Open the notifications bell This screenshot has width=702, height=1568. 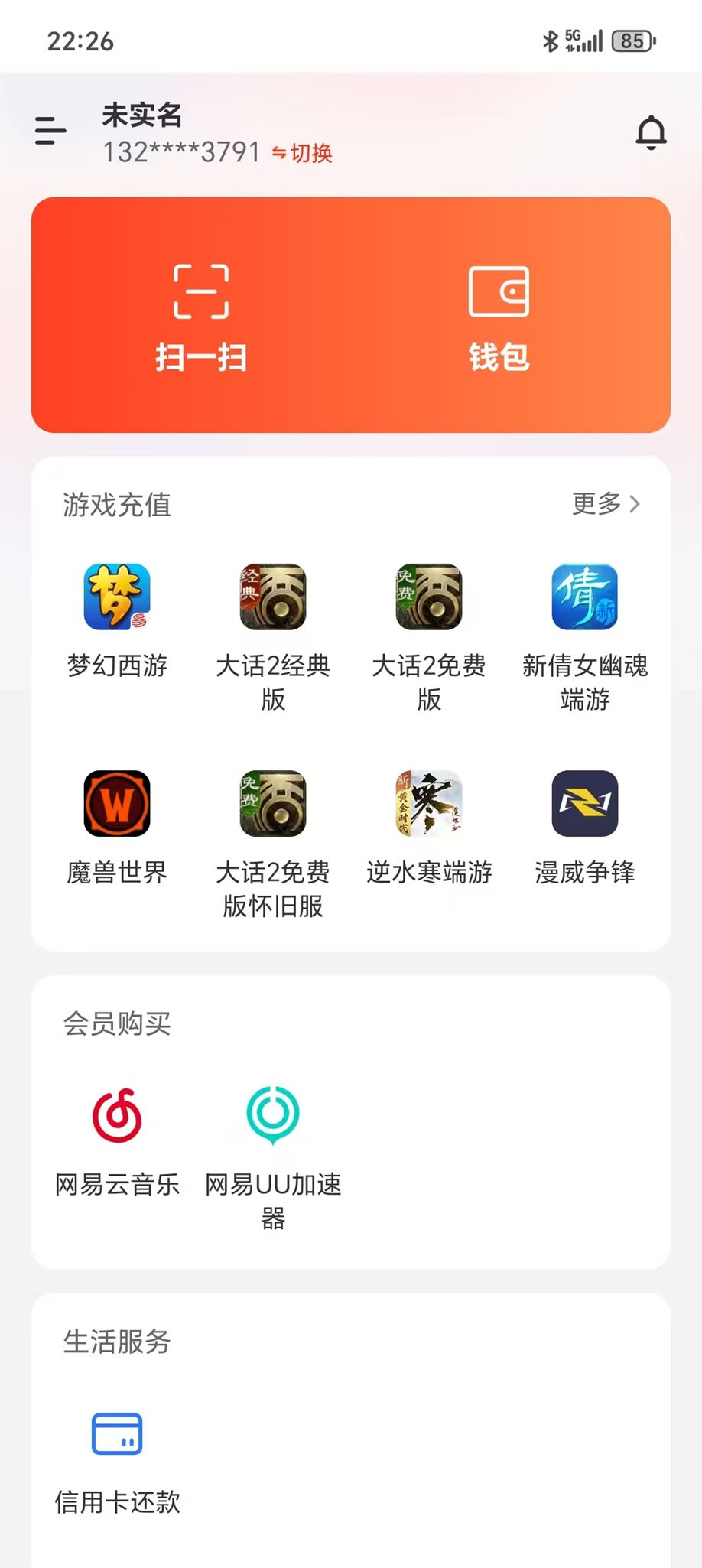[651, 132]
